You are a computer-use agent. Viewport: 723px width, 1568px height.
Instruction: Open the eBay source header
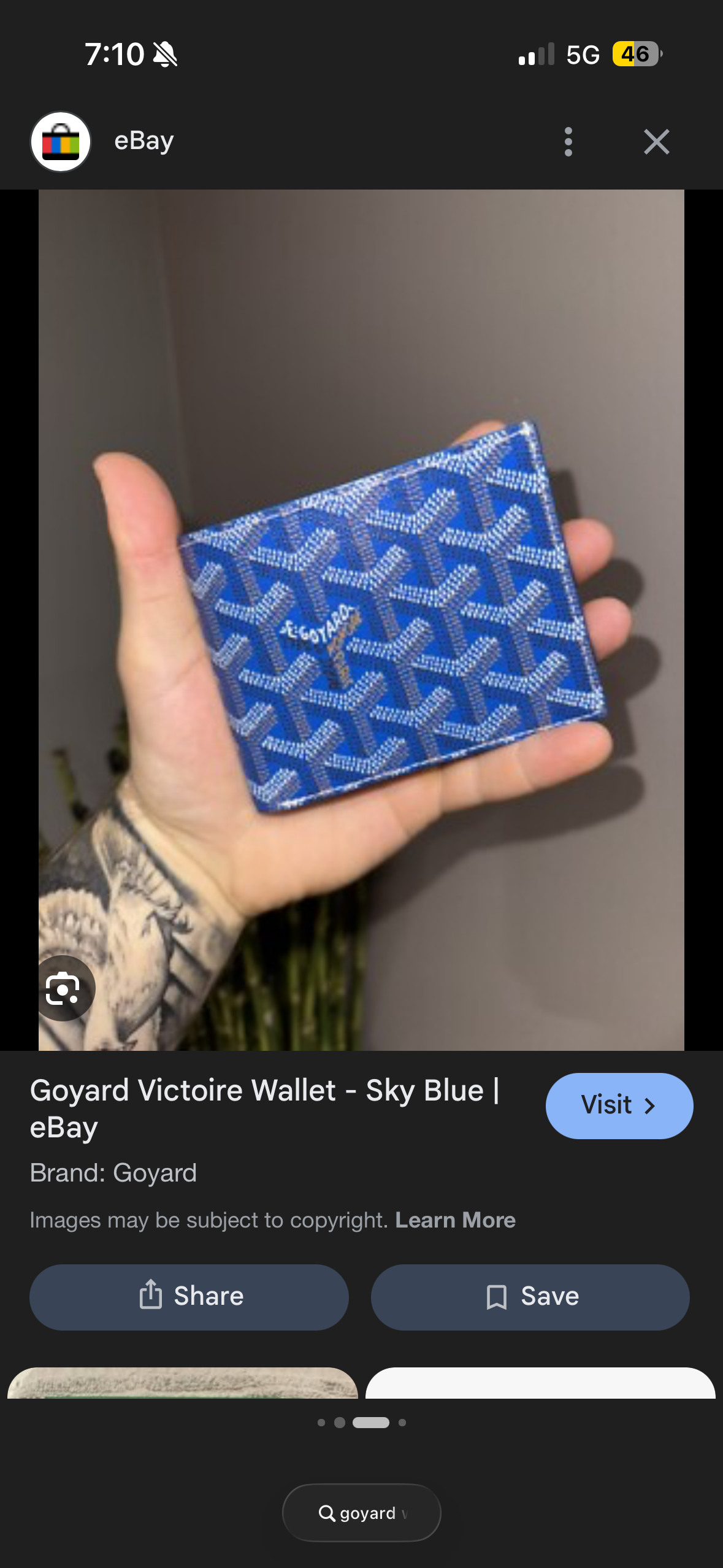[143, 142]
